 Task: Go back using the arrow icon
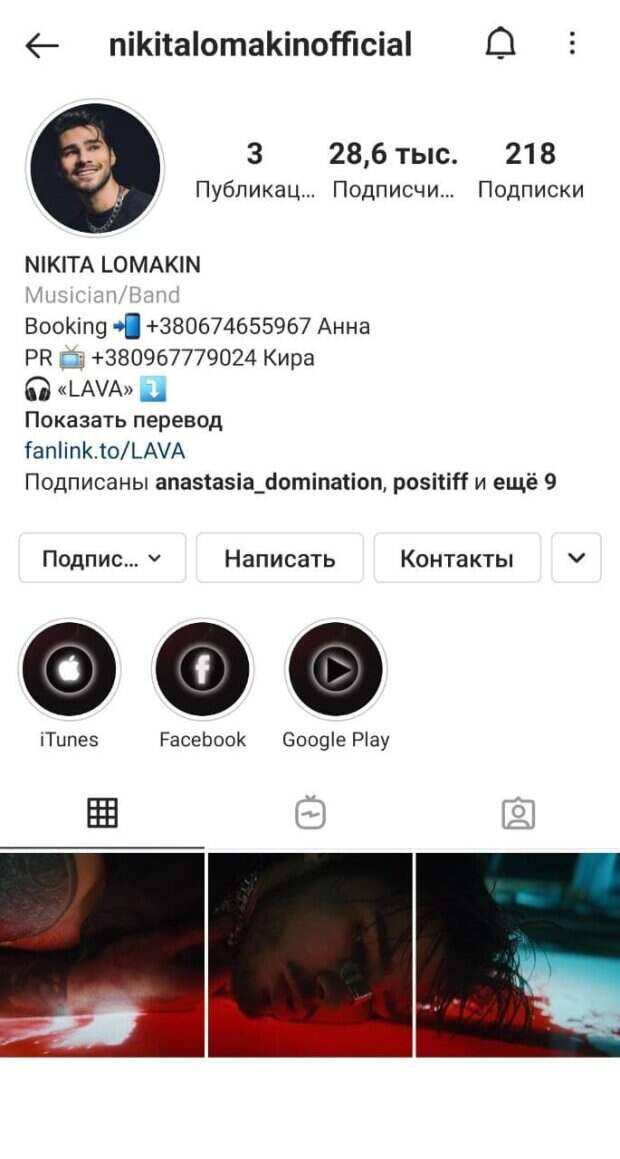tap(42, 45)
